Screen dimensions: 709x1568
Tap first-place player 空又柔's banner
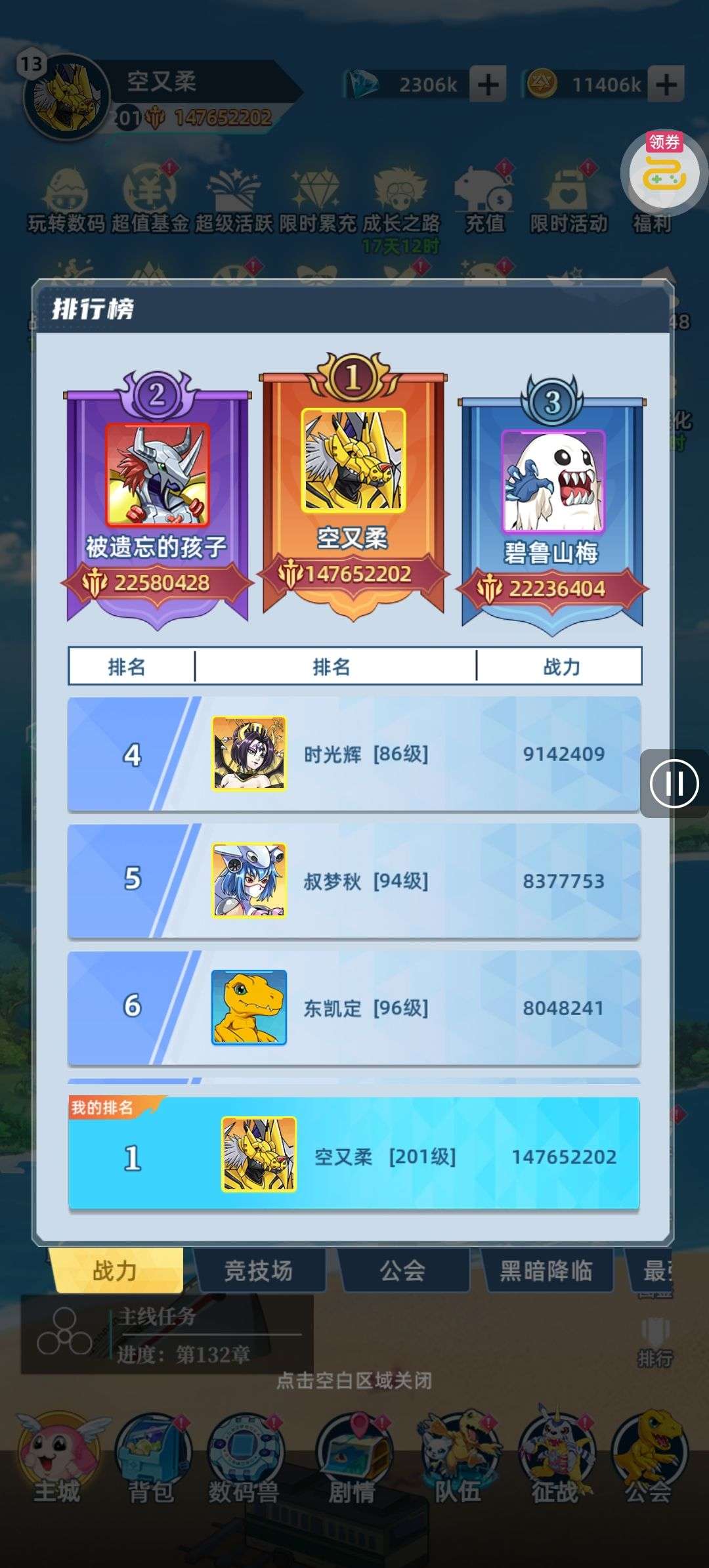tap(353, 486)
